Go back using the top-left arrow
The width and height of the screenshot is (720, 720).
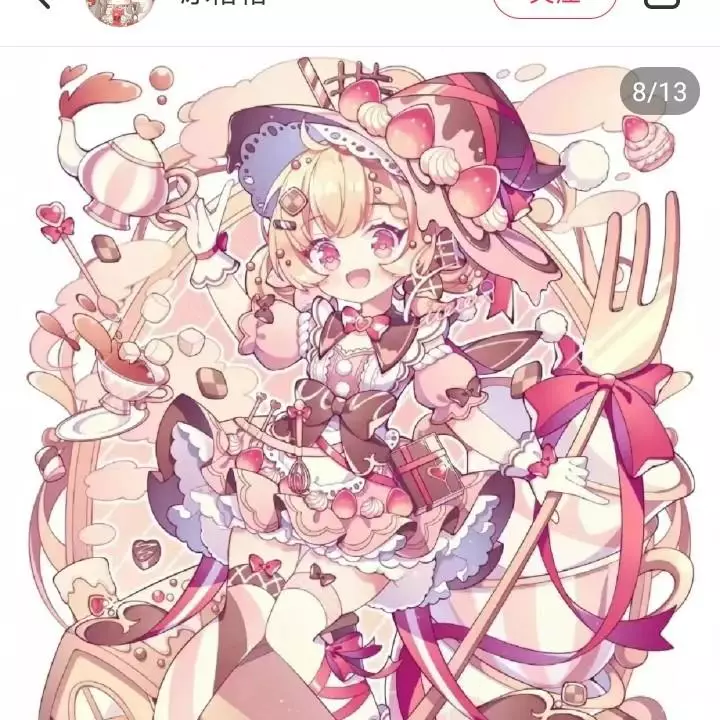(42, 4)
